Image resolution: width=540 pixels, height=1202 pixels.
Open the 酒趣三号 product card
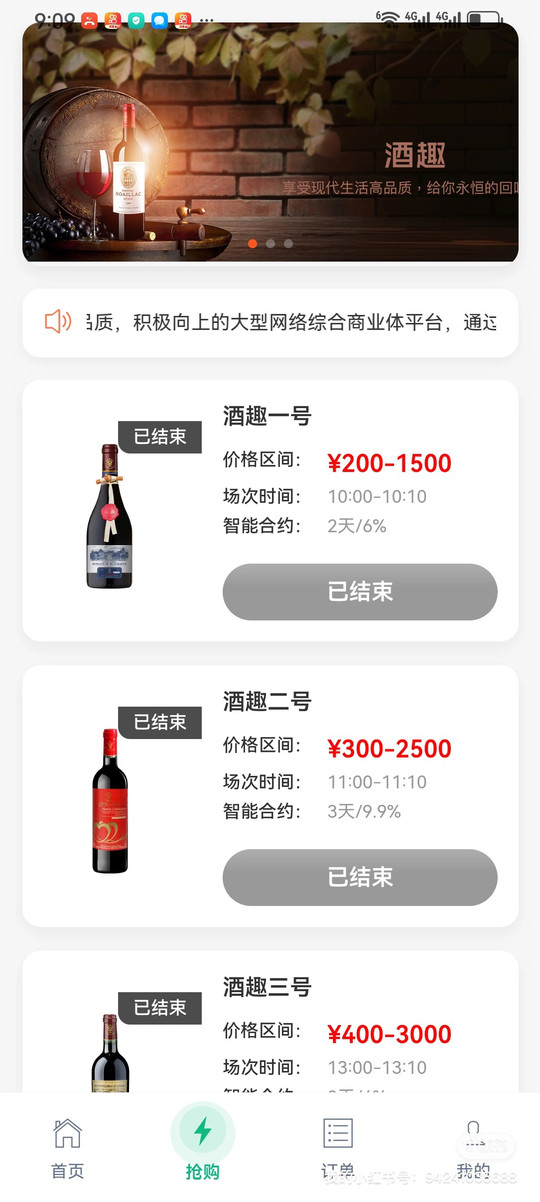coord(270,1022)
